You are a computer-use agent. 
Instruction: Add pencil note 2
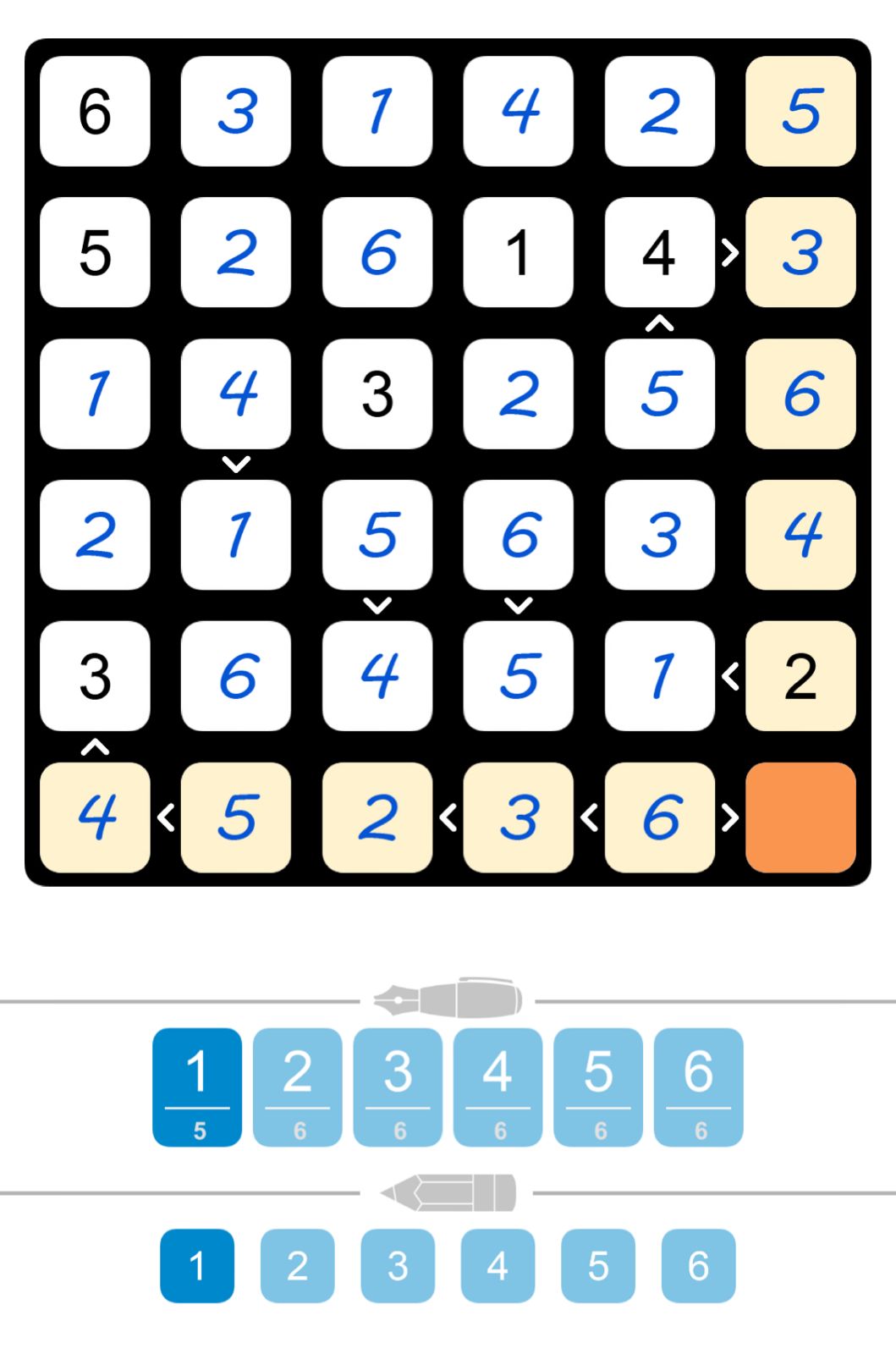point(298,1266)
